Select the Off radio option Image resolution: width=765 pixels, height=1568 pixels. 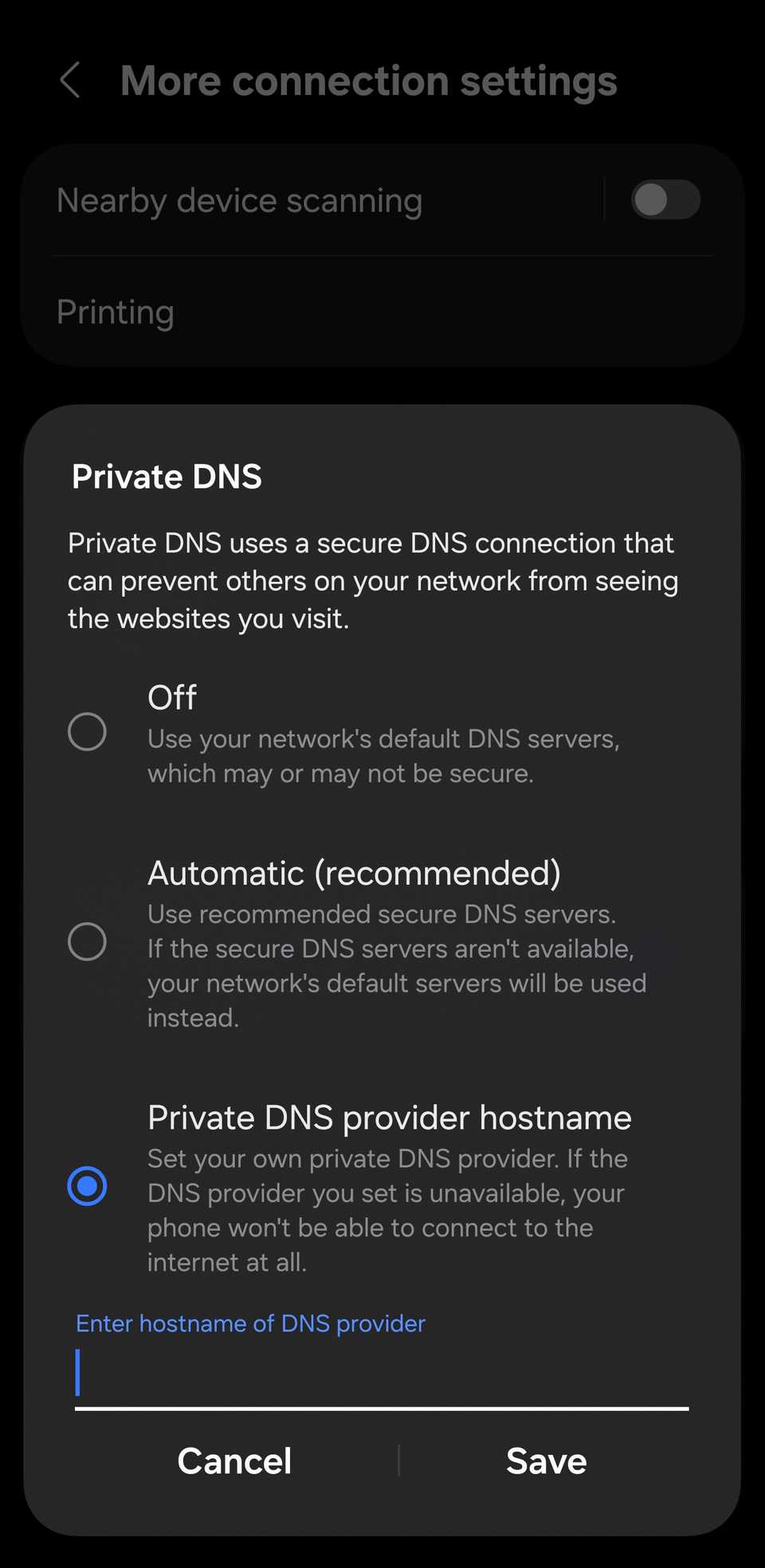pyautogui.click(x=88, y=732)
